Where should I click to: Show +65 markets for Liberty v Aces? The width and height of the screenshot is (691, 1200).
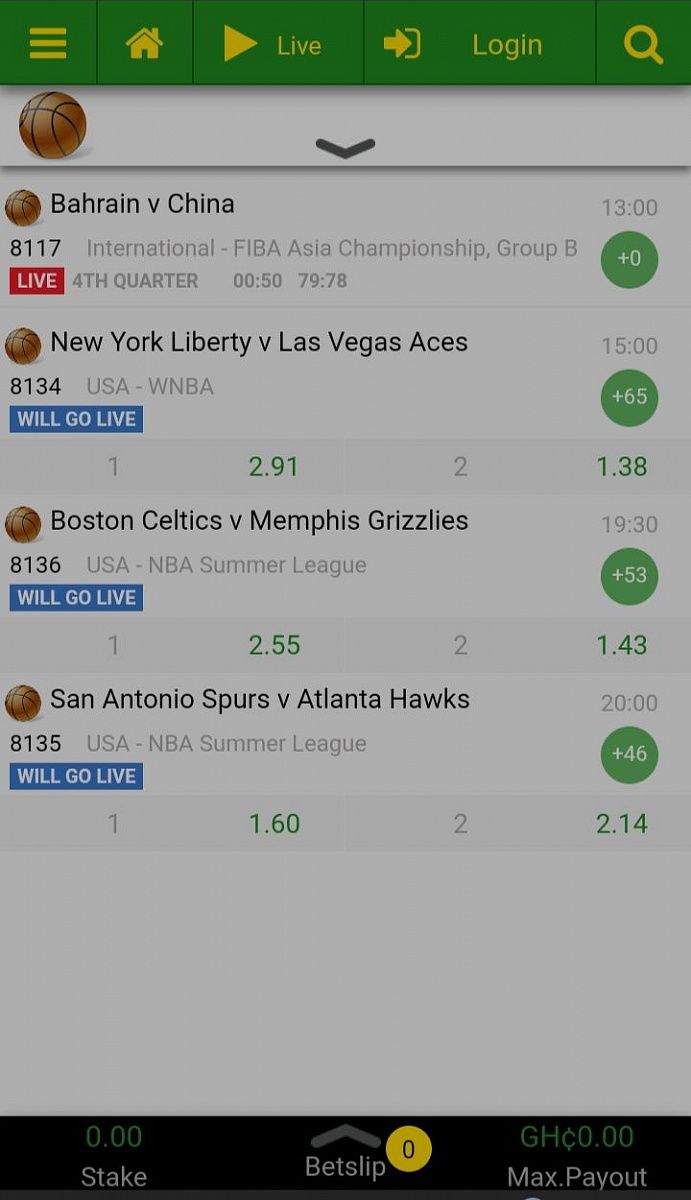tap(629, 397)
